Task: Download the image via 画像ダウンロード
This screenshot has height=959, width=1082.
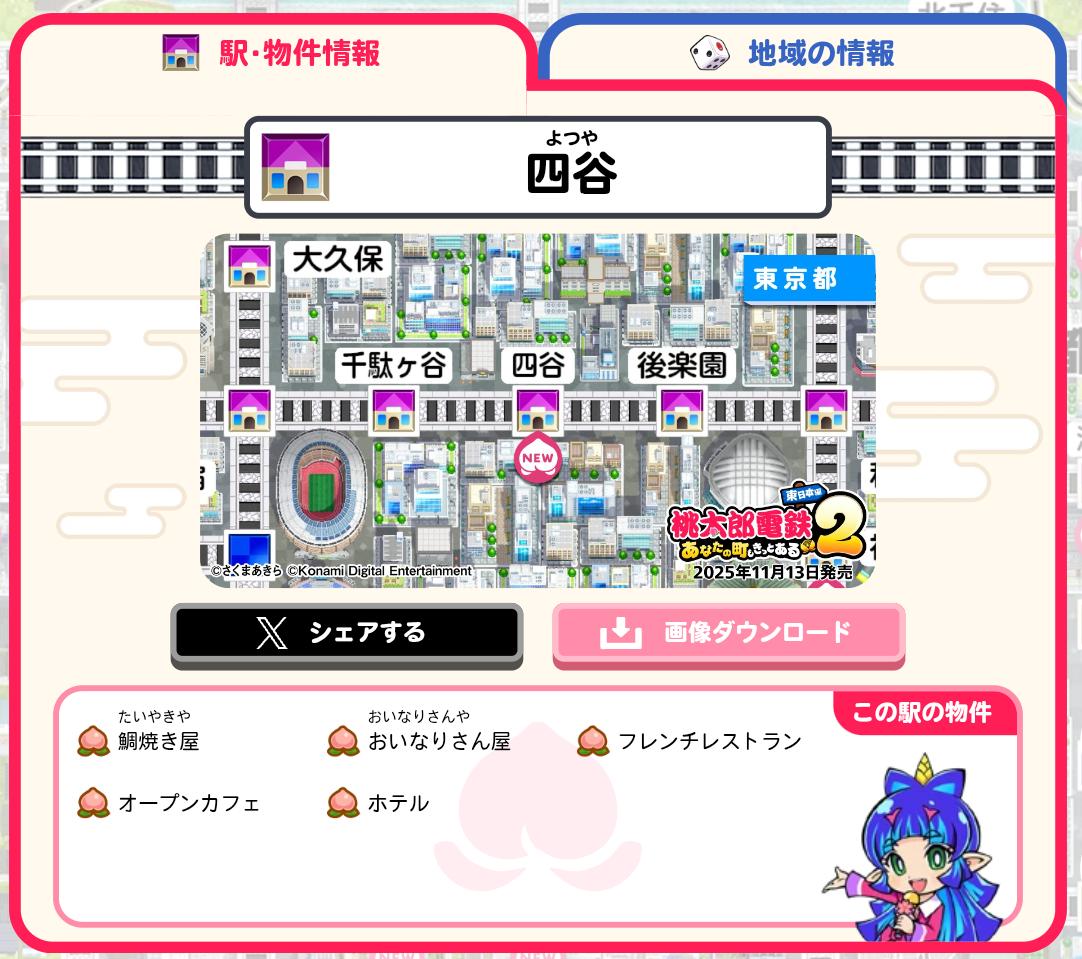Action: pos(728,633)
